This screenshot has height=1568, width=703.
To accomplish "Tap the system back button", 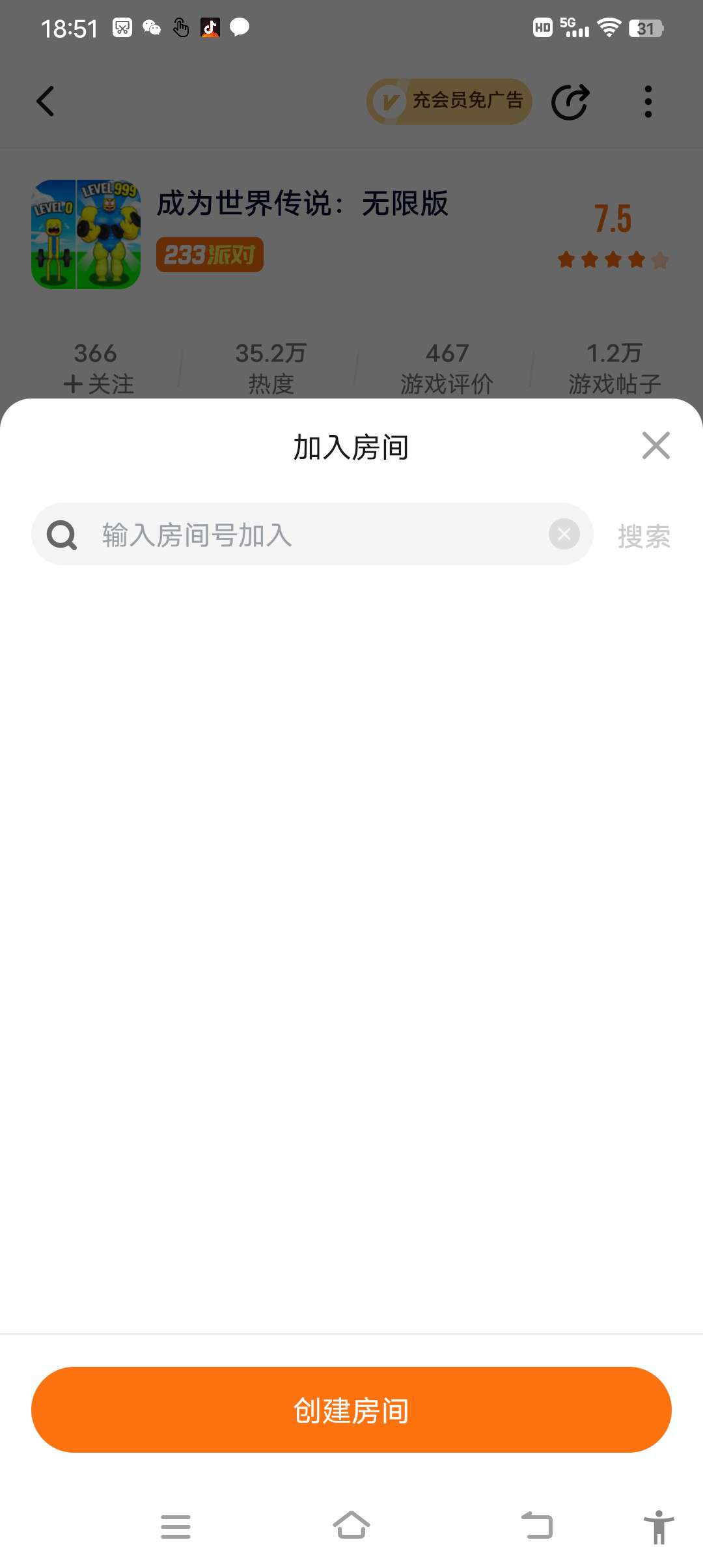I will click(537, 1525).
